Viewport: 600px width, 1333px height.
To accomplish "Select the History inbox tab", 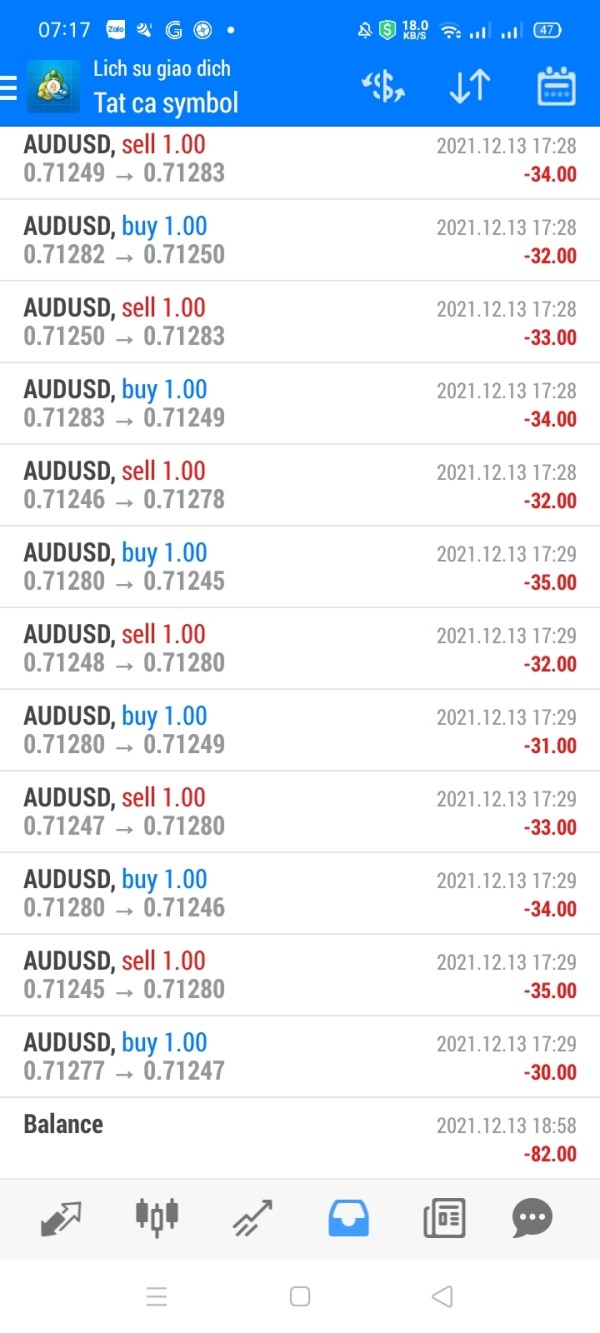I will [x=348, y=1217].
